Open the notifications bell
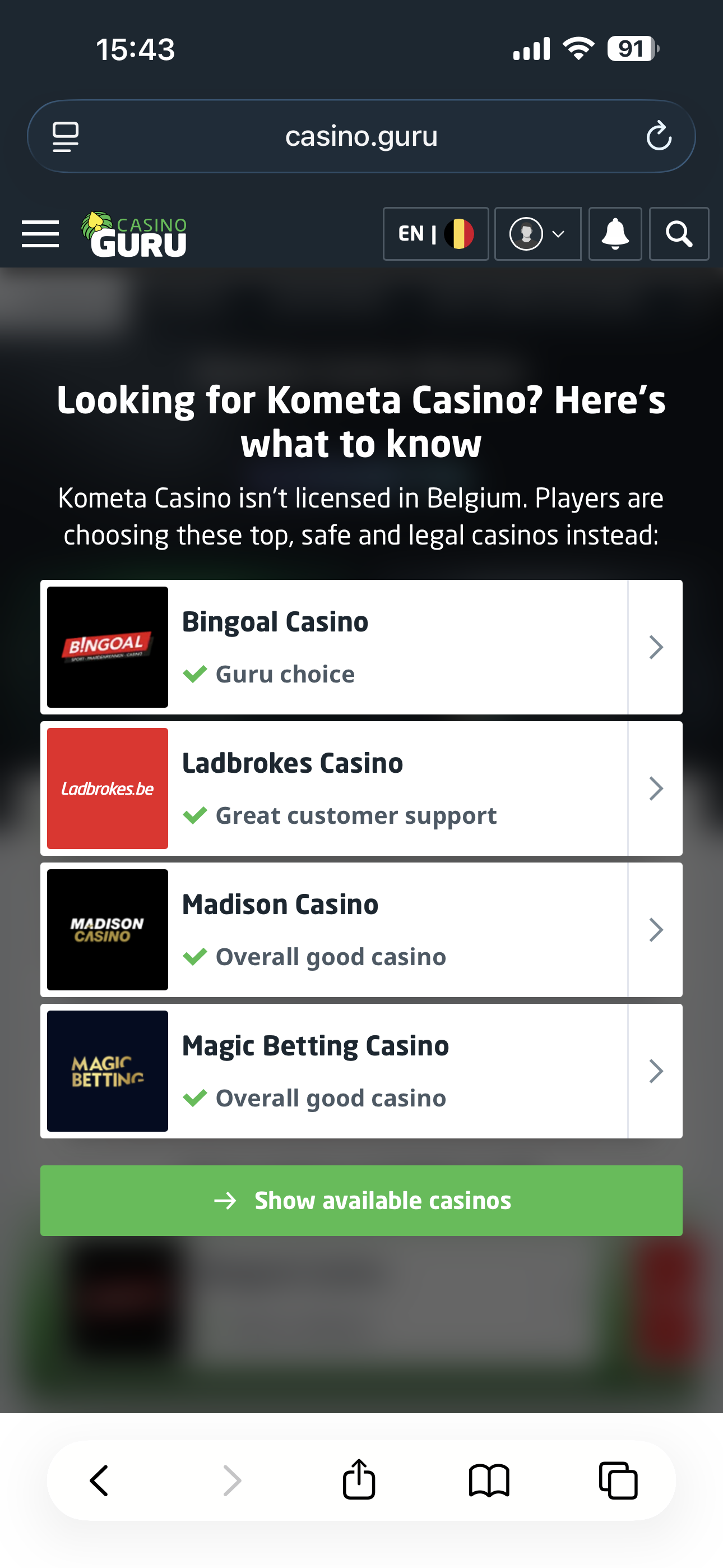This screenshot has width=723, height=1568. (615, 234)
